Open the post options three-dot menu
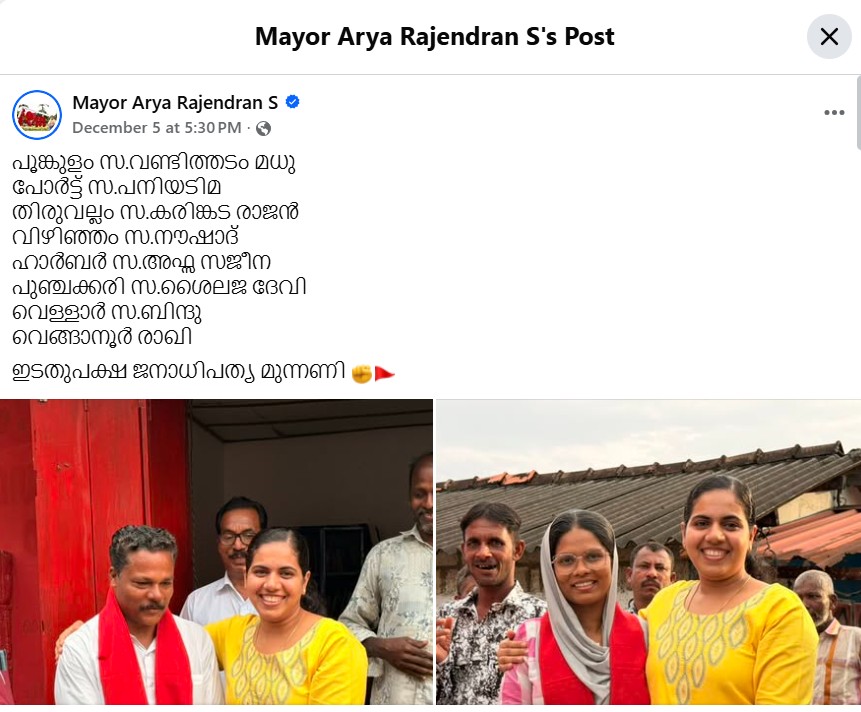Viewport: 861px width, 712px height. (834, 113)
